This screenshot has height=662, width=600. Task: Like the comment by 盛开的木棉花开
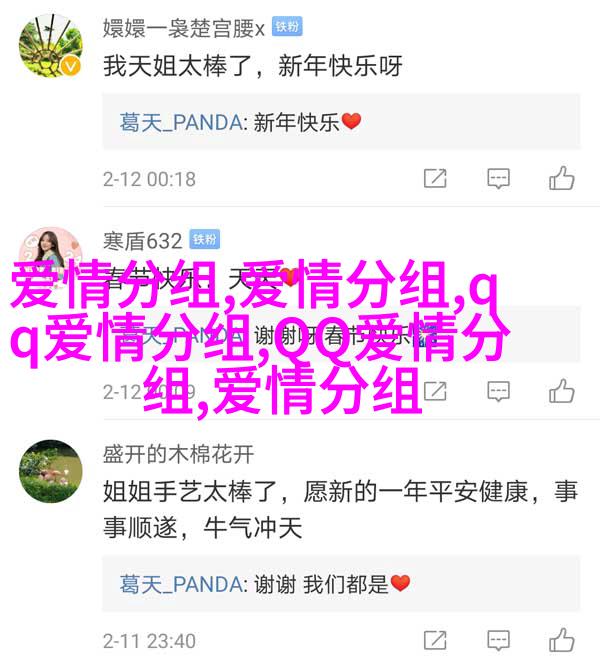[562, 640]
